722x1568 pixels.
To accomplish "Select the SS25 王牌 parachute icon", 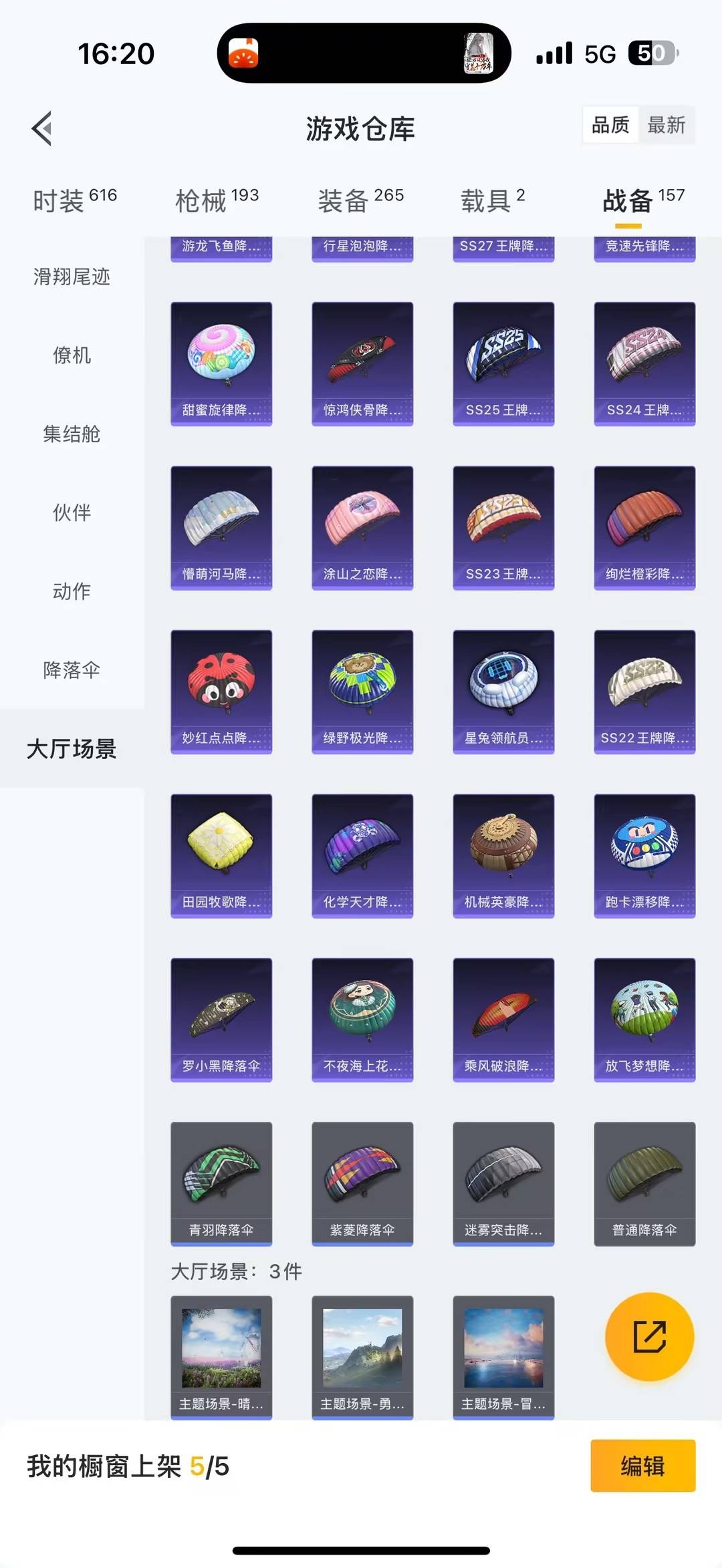I will 503,361.
